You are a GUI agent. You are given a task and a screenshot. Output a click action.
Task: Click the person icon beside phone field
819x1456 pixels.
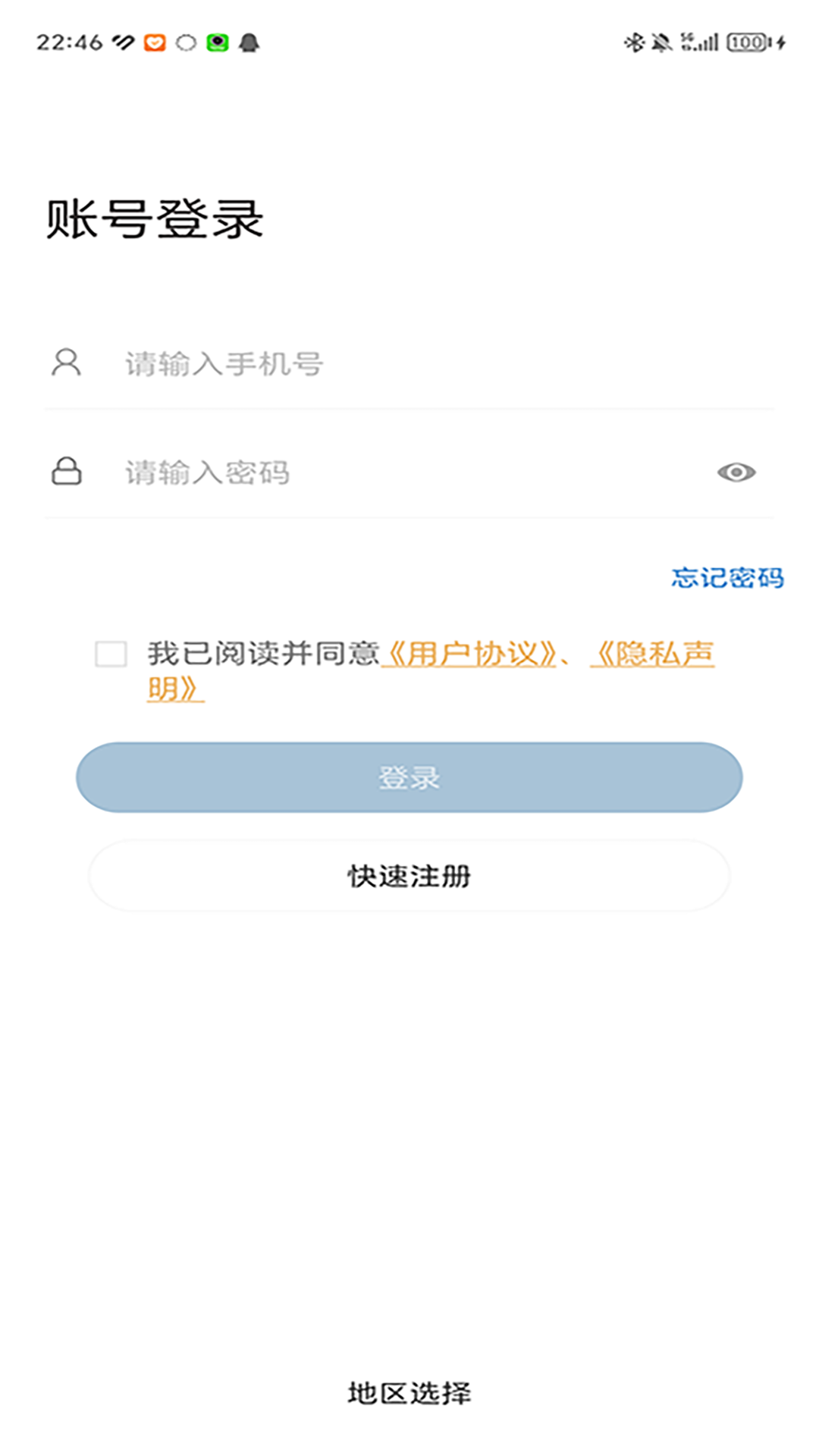pos(65,362)
